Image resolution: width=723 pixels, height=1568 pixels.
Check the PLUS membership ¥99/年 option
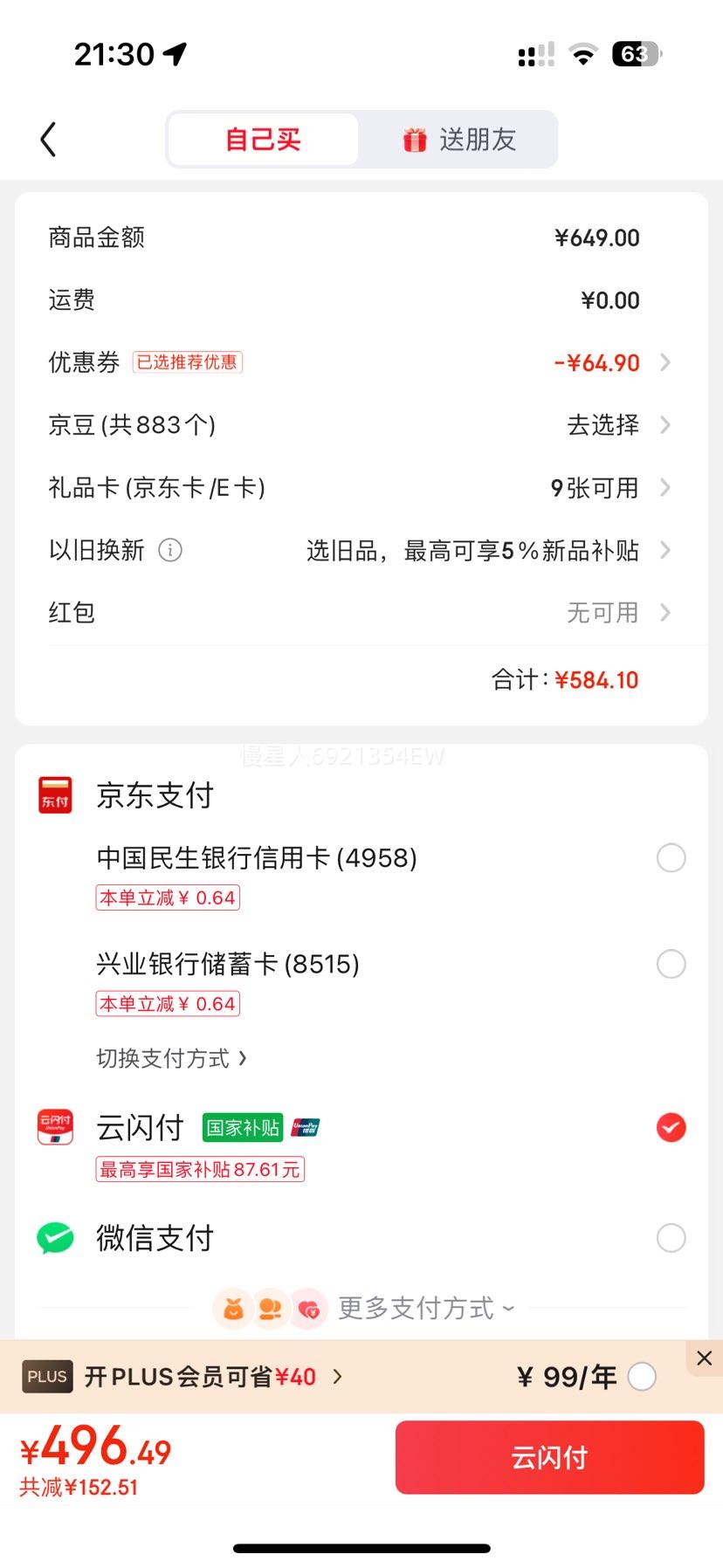click(642, 1377)
